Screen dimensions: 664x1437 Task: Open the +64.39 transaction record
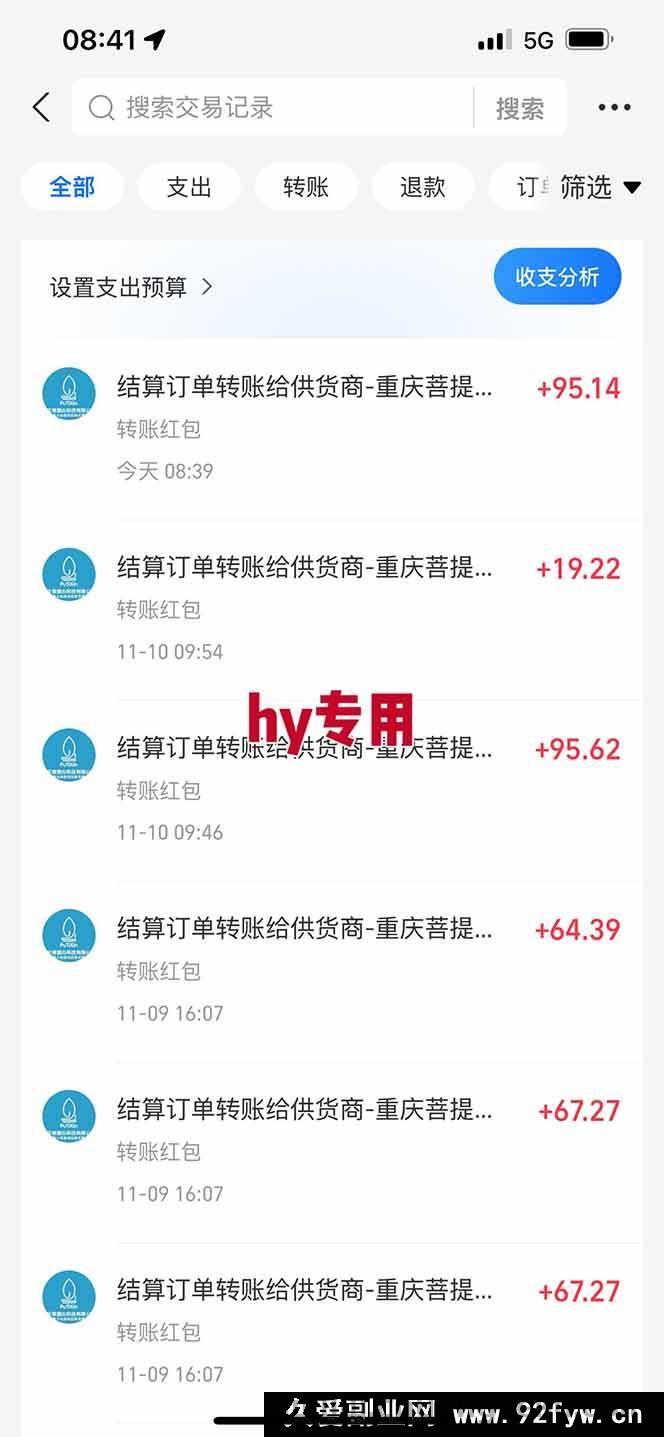[330, 969]
